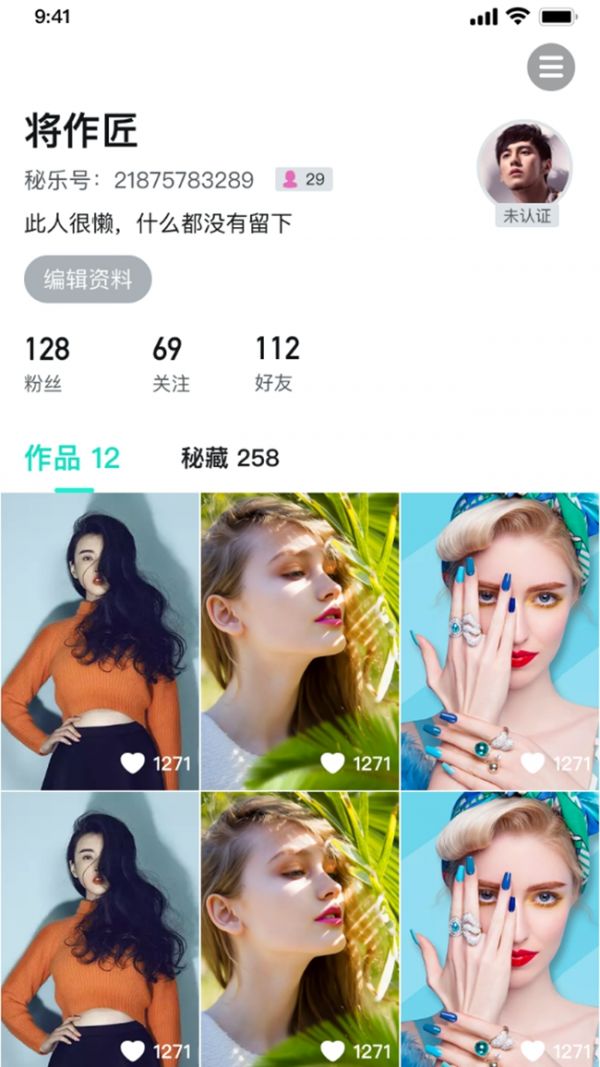Viewport: 600px width, 1067px height.
Task: Open second-row blue nails portrait post
Action: 499,930
